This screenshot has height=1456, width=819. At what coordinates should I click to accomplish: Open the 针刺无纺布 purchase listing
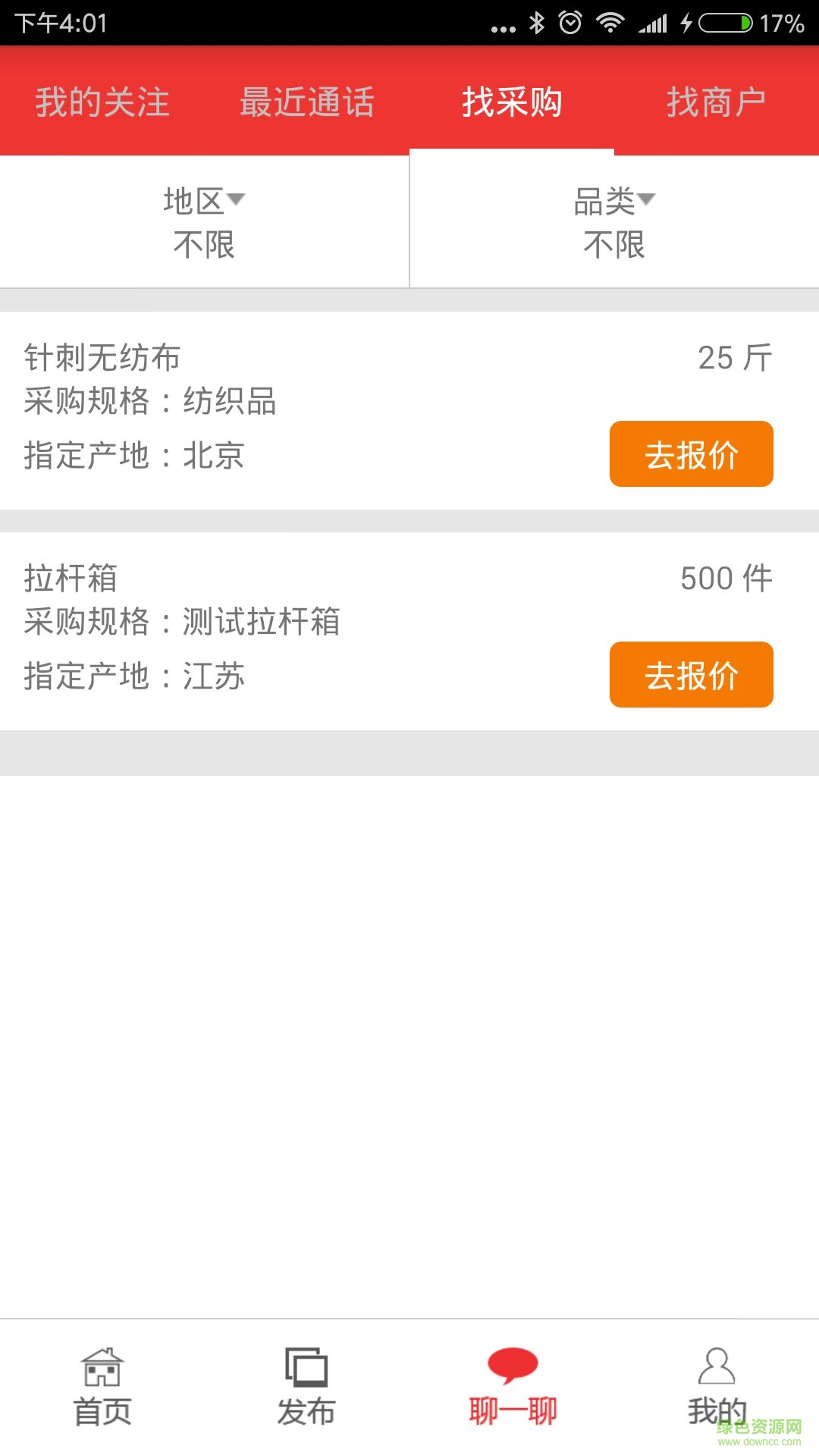coord(104,356)
